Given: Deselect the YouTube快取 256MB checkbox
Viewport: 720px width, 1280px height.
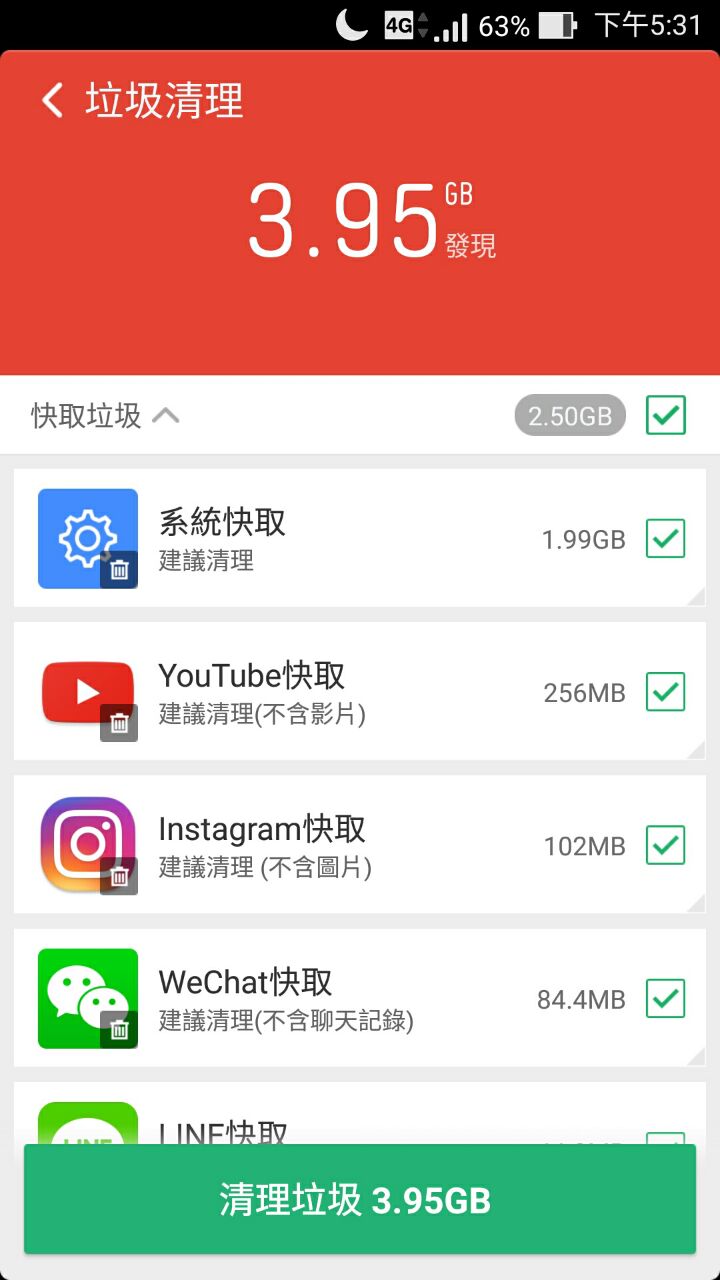Looking at the screenshot, I should click(666, 692).
